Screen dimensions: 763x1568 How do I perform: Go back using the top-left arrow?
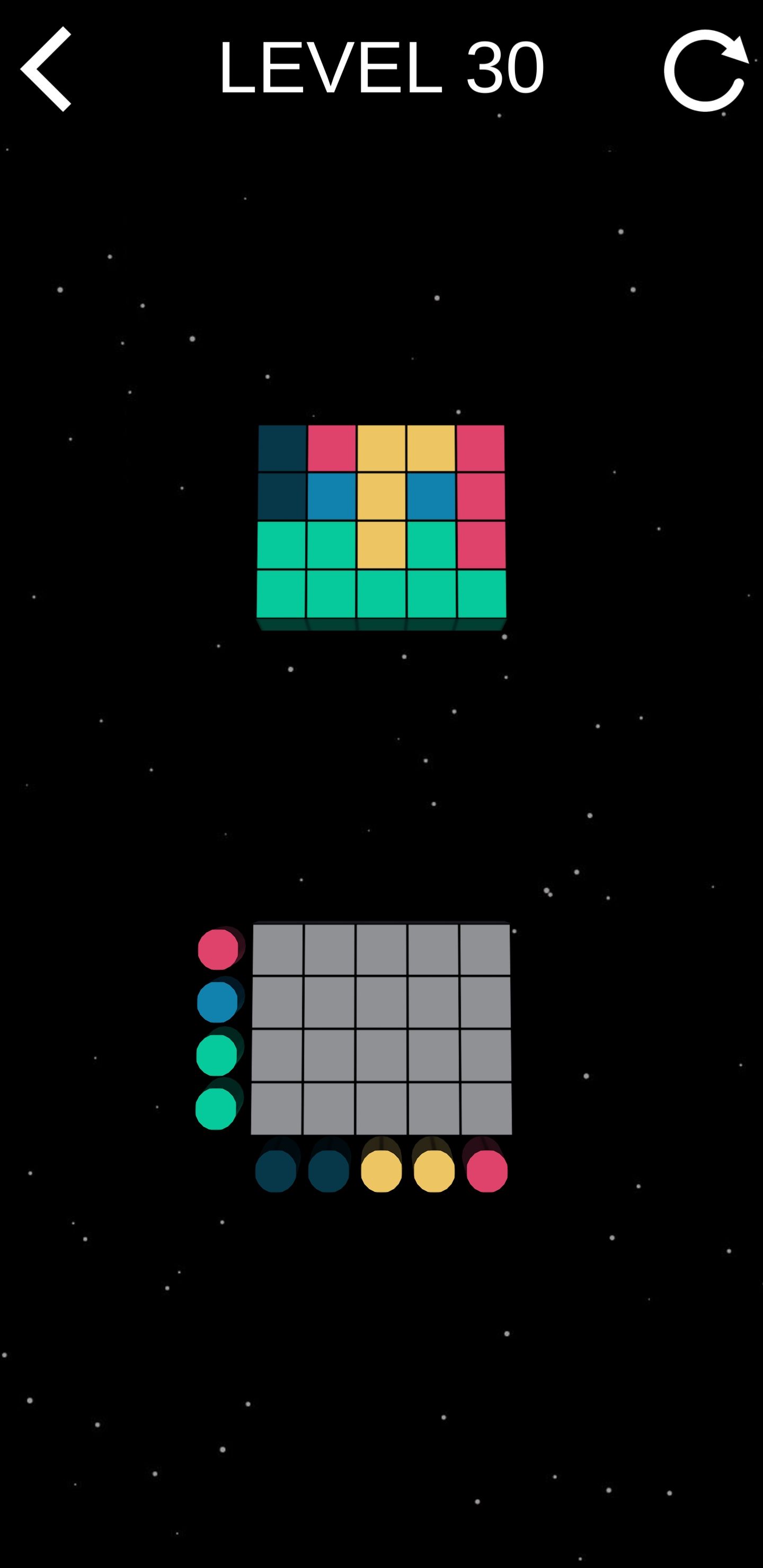click(46, 69)
